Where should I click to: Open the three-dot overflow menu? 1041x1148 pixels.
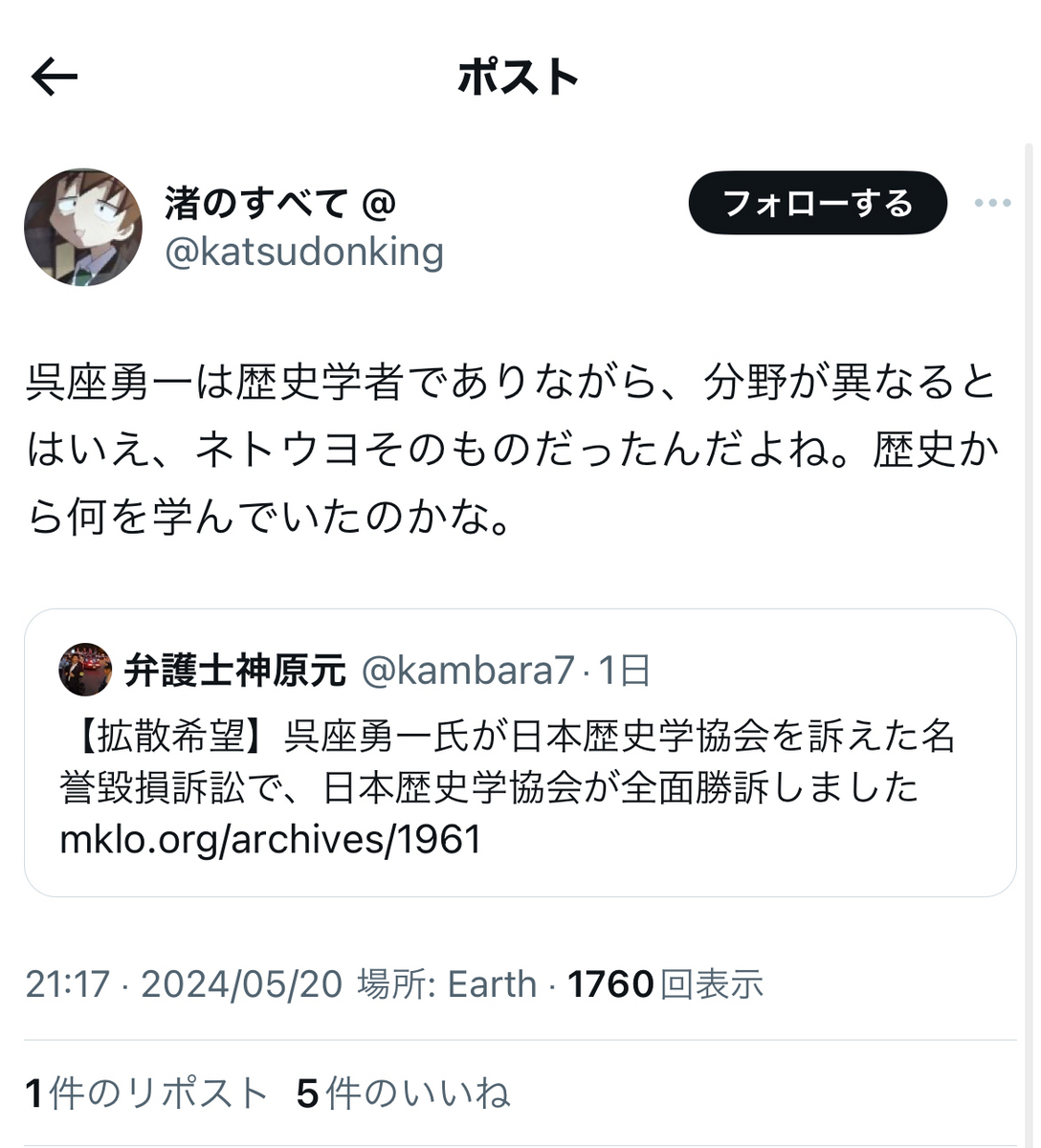click(992, 203)
